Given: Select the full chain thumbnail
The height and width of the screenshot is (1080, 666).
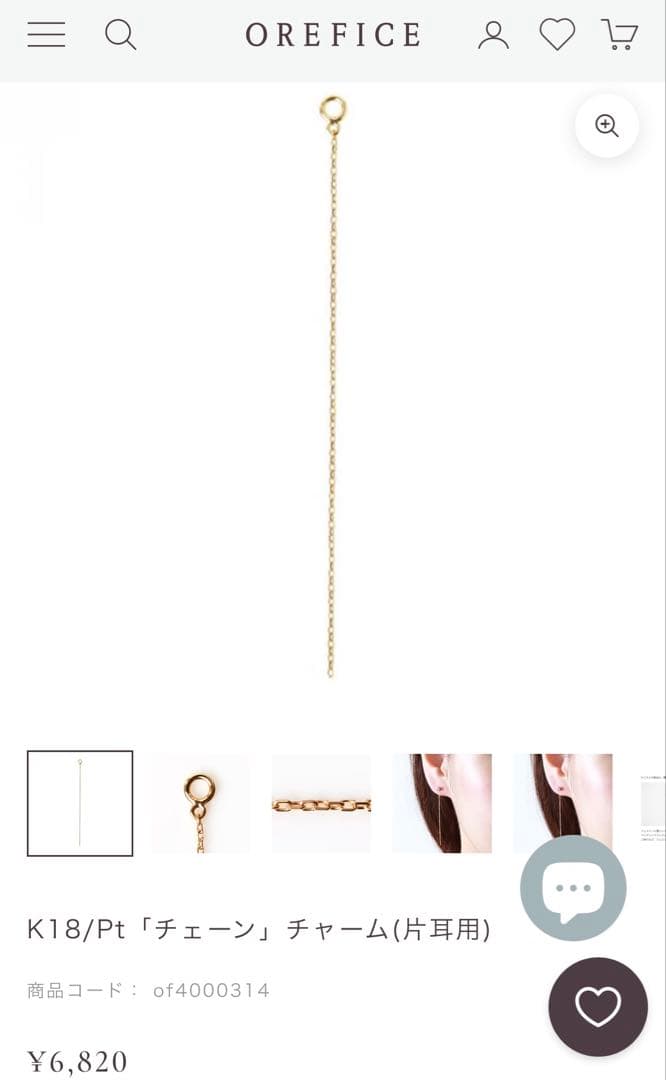Looking at the screenshot, I should pos(80,803).
